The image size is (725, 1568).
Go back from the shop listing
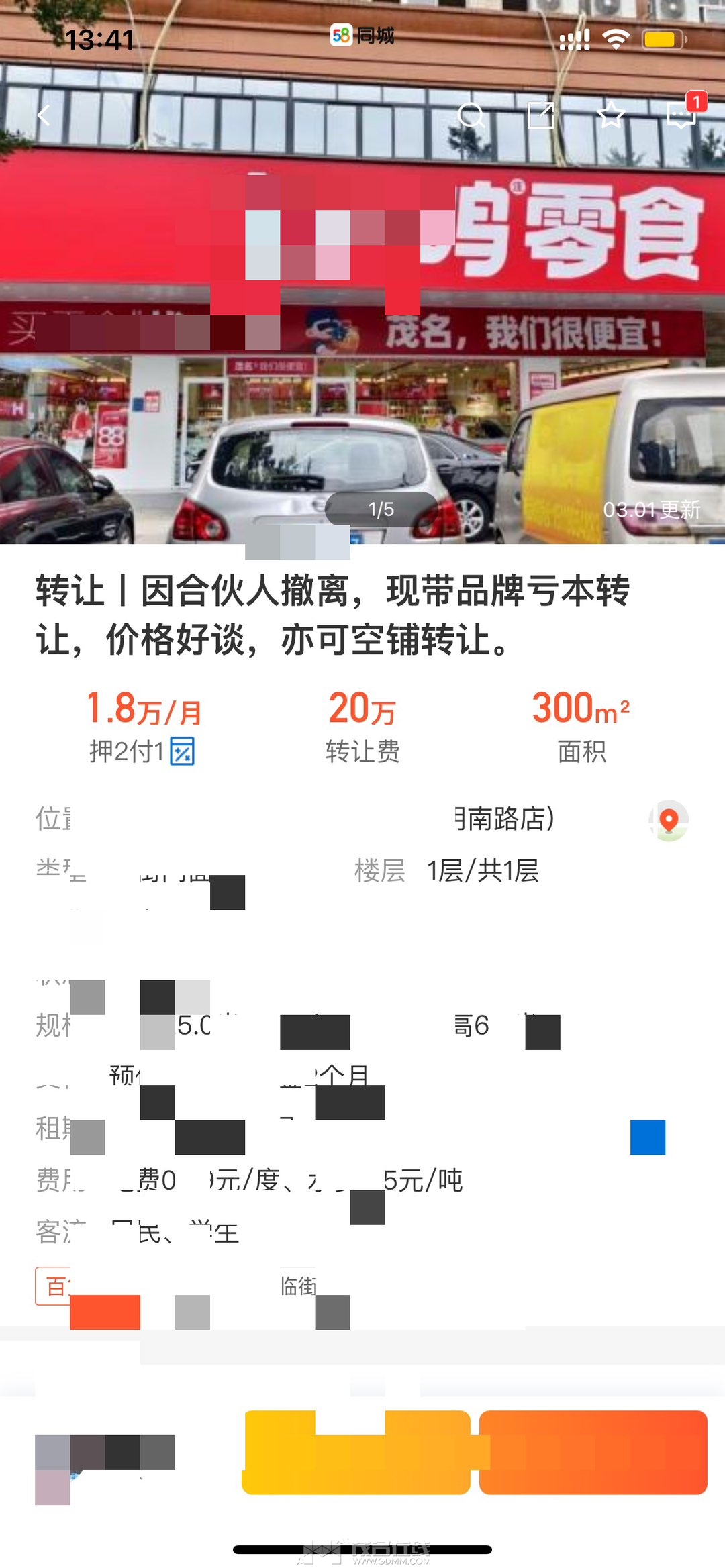44,115
